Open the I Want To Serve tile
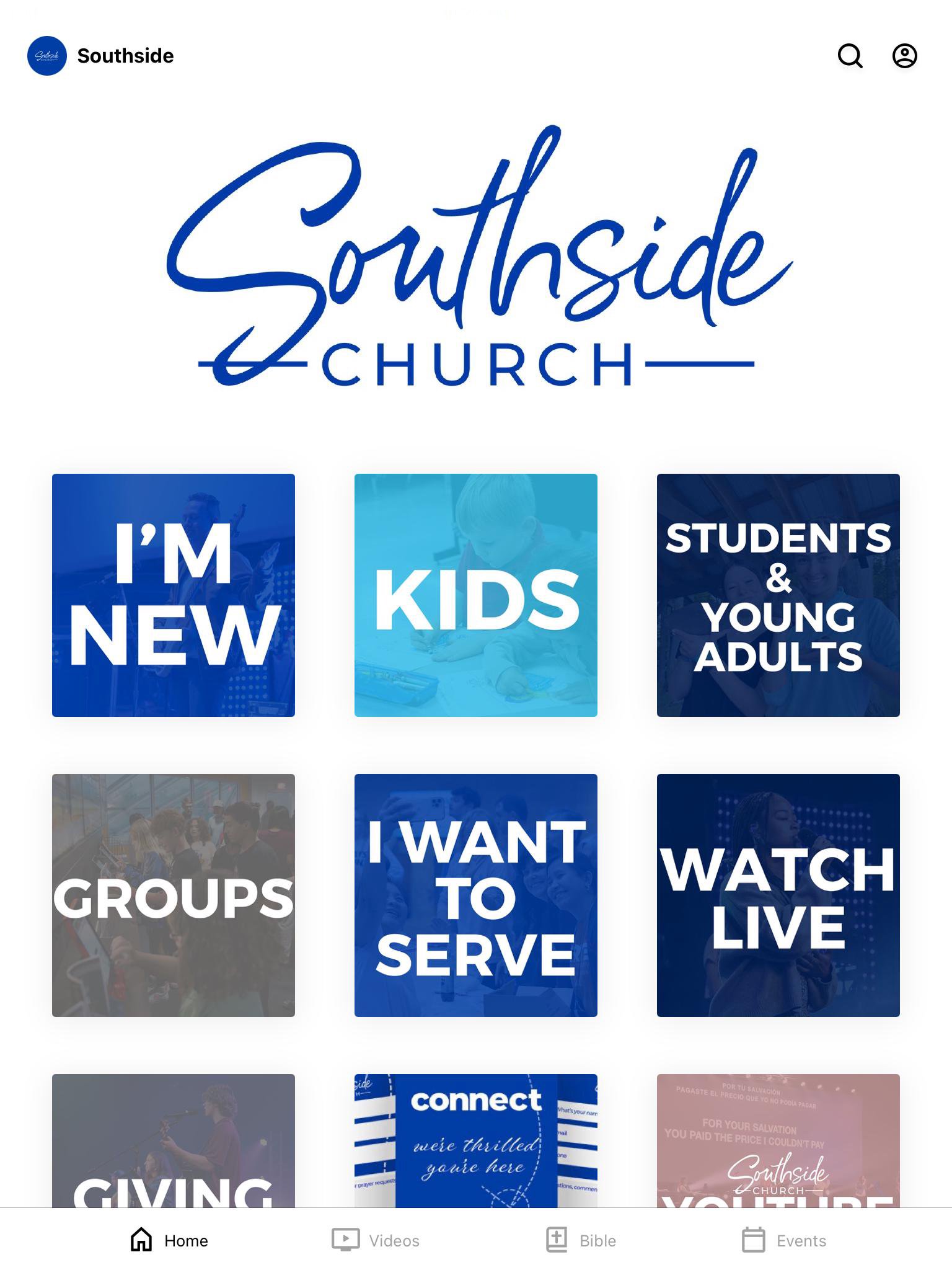The image size is (952, 1270). click(476, 895)
